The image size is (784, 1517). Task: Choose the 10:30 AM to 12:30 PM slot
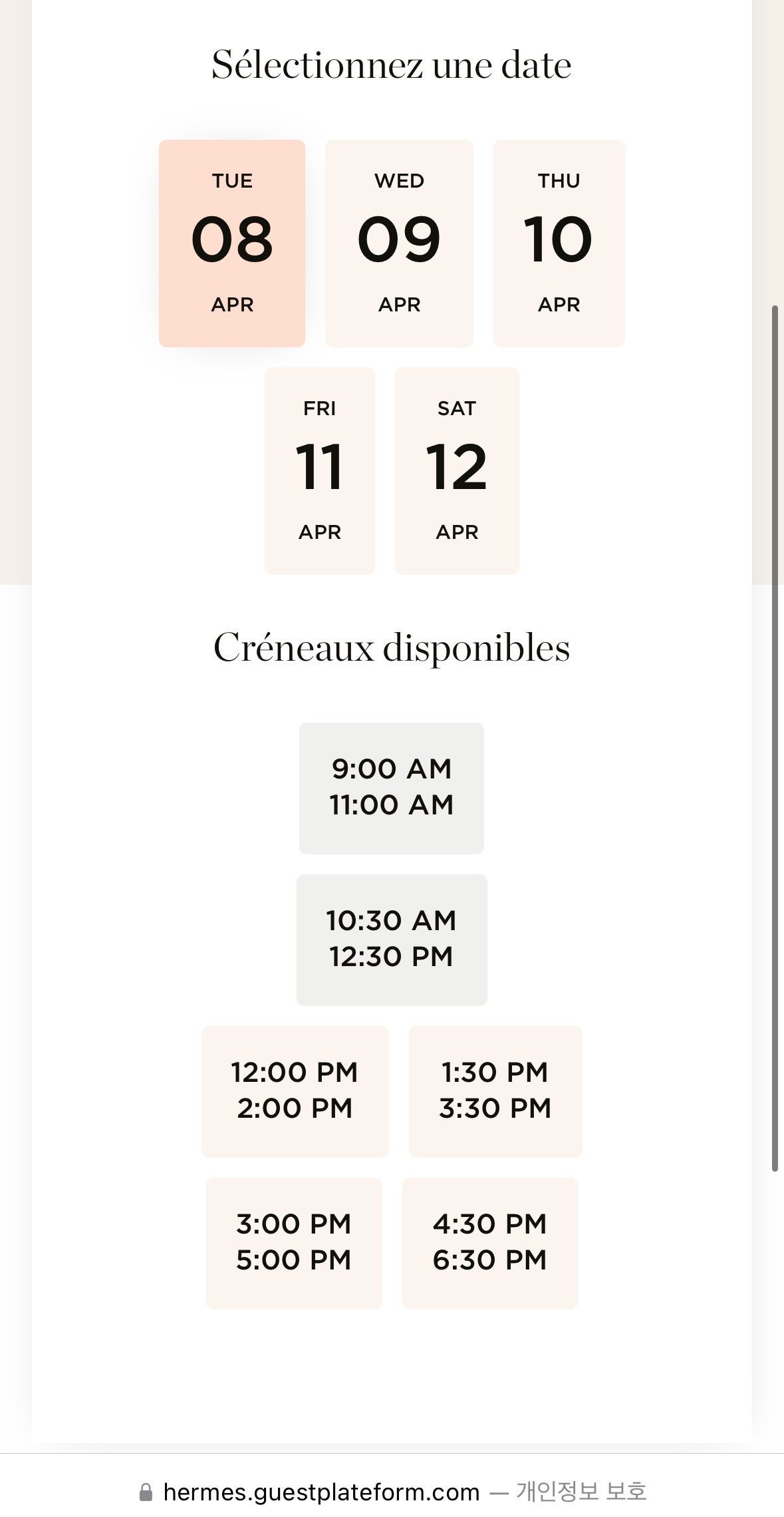click(392, 939)
